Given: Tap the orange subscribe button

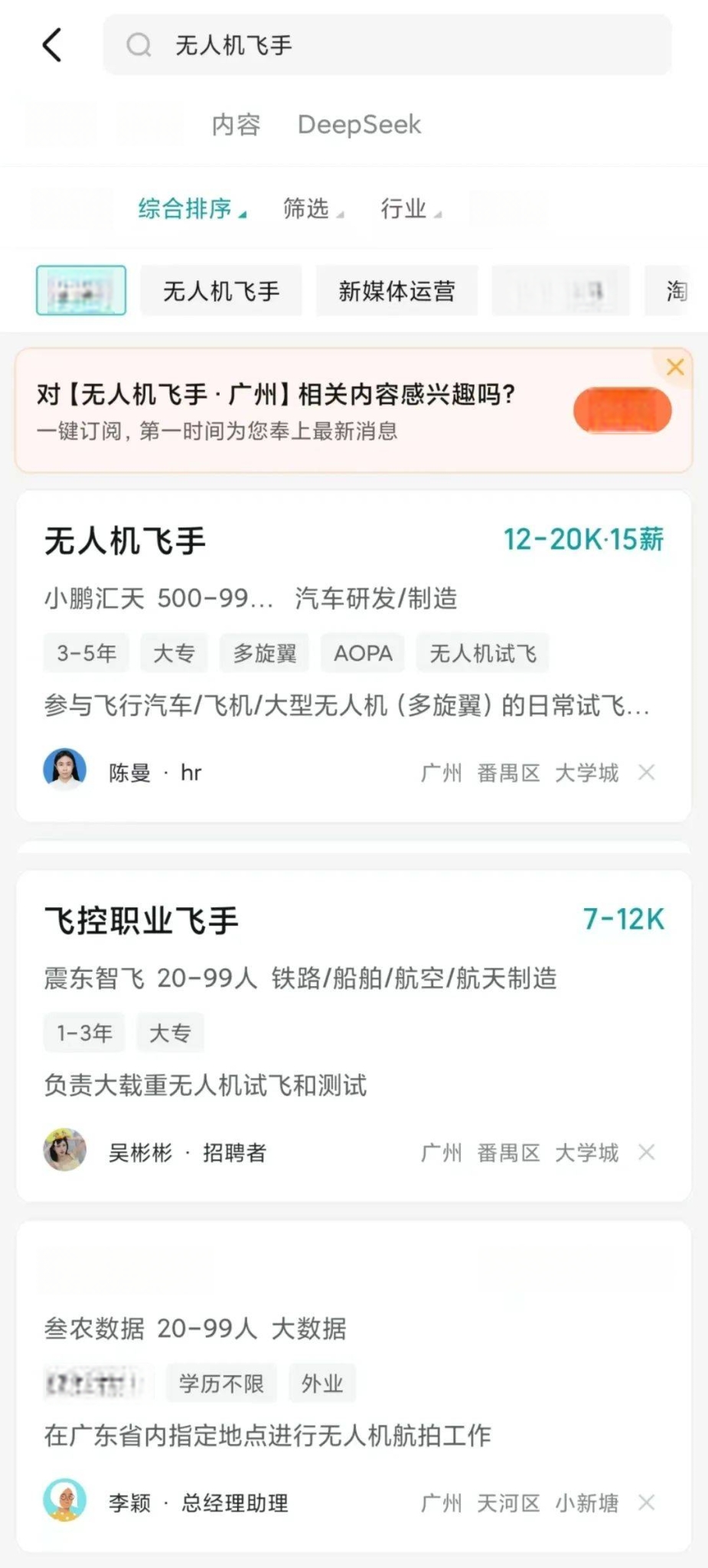Looking at the screenshot, I should point(622,410).
